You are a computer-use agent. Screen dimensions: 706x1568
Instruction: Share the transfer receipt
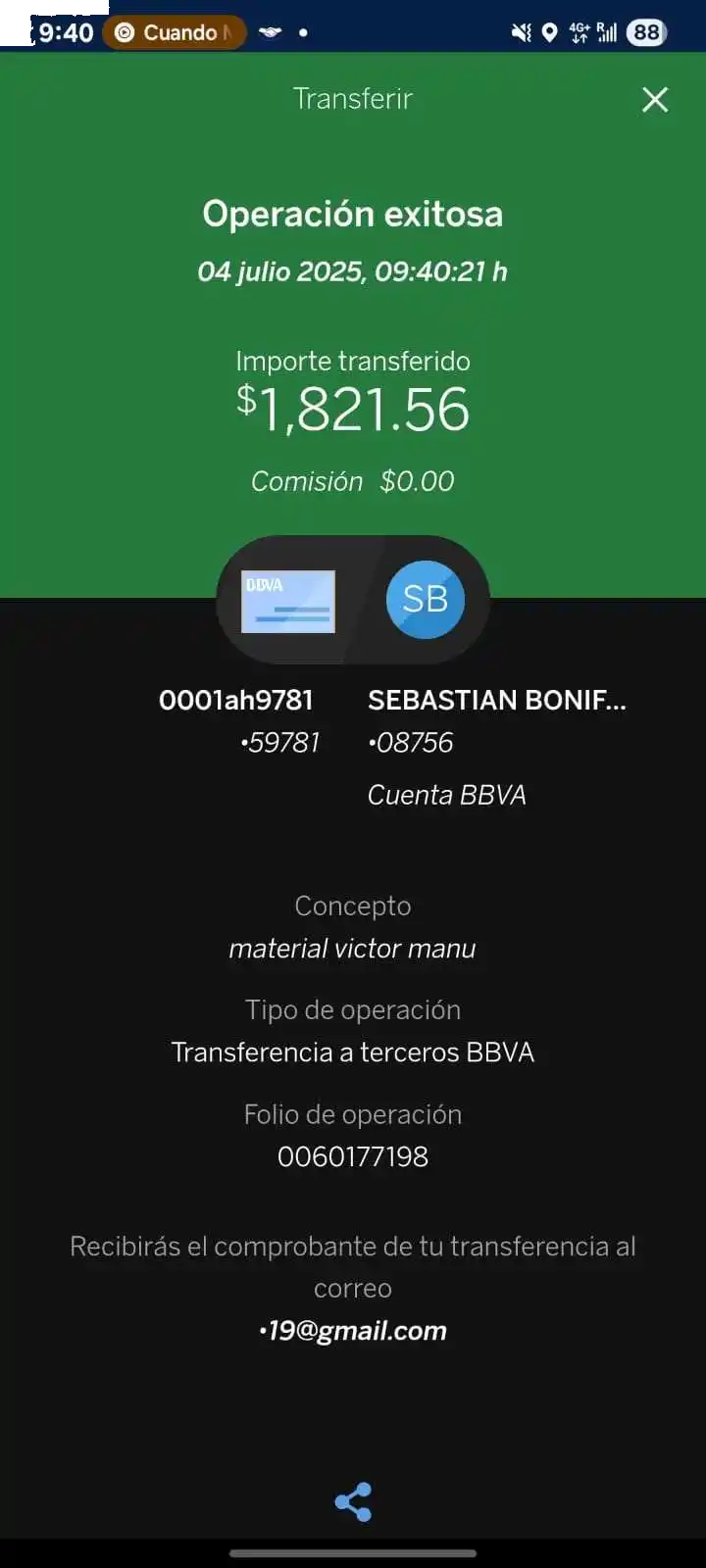tap(353, 1501)
